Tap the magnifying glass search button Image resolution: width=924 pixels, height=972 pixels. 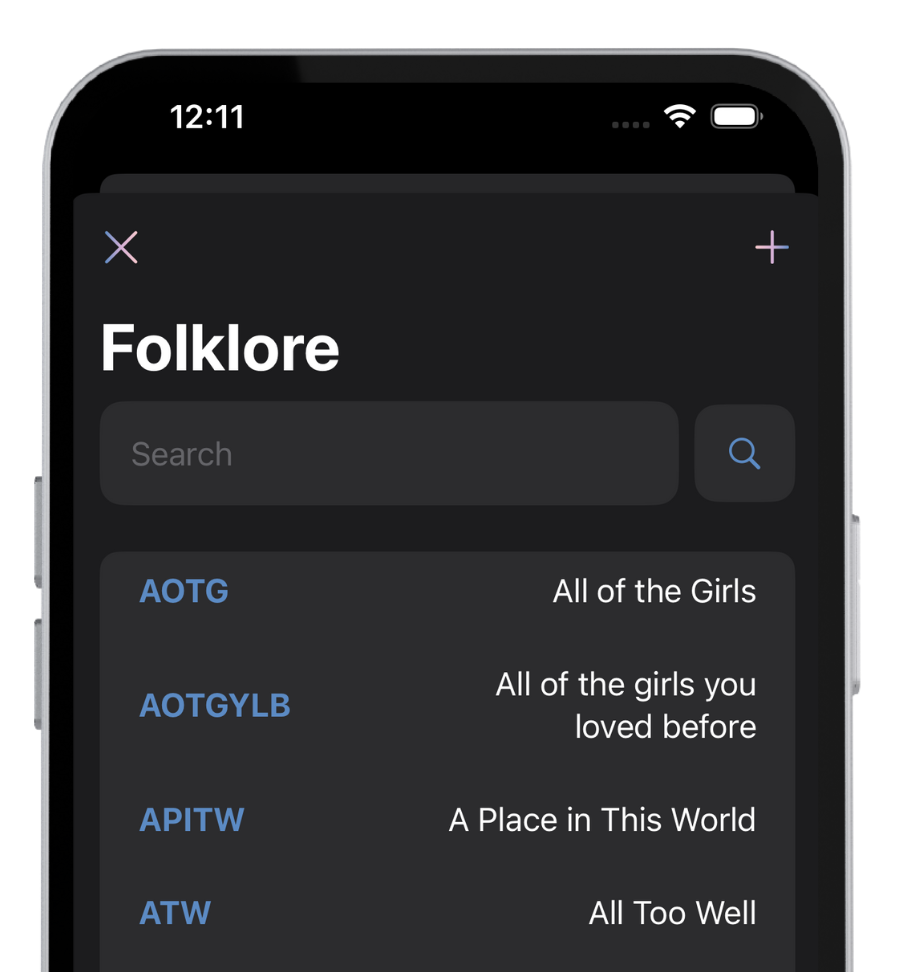[x=744, y=454]
